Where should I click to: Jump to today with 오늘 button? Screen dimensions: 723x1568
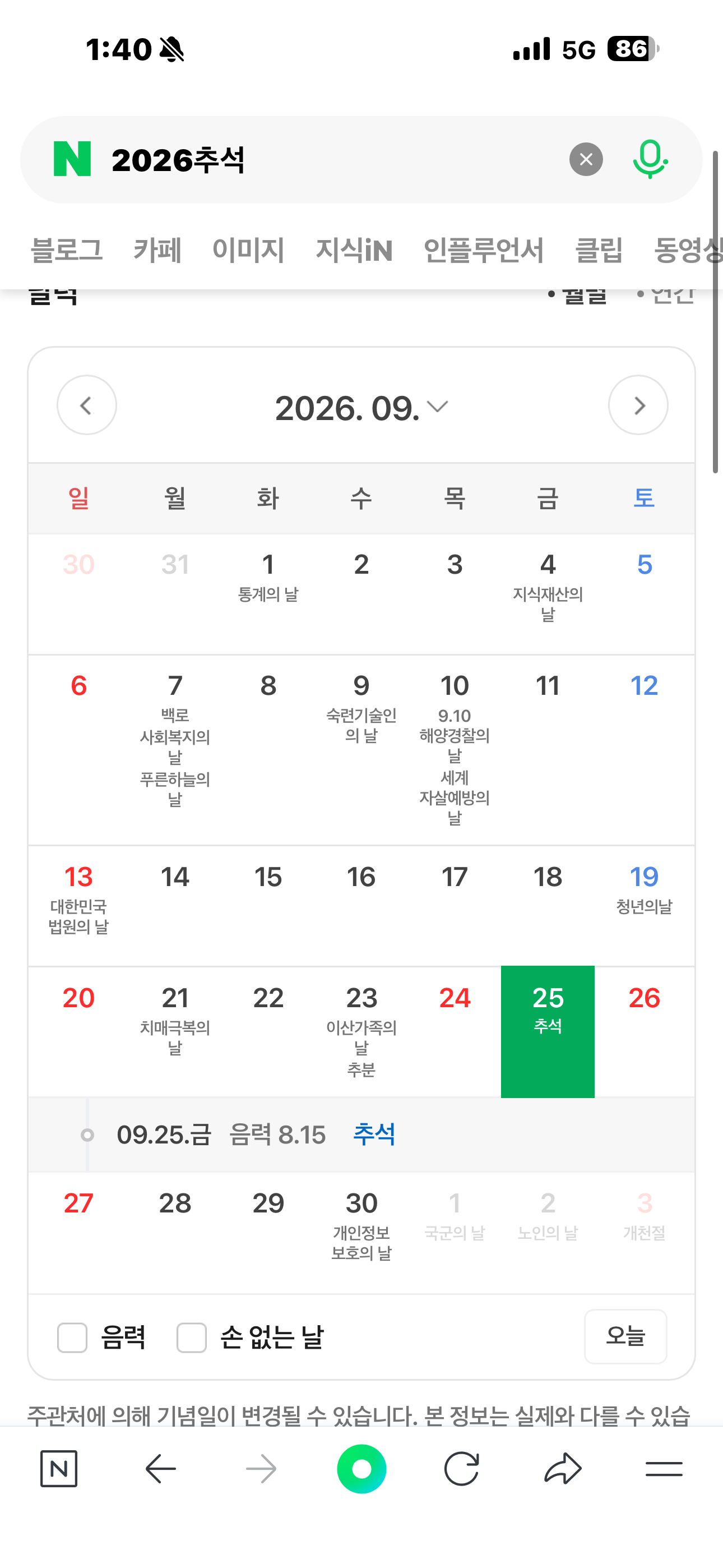(625, 1336)
